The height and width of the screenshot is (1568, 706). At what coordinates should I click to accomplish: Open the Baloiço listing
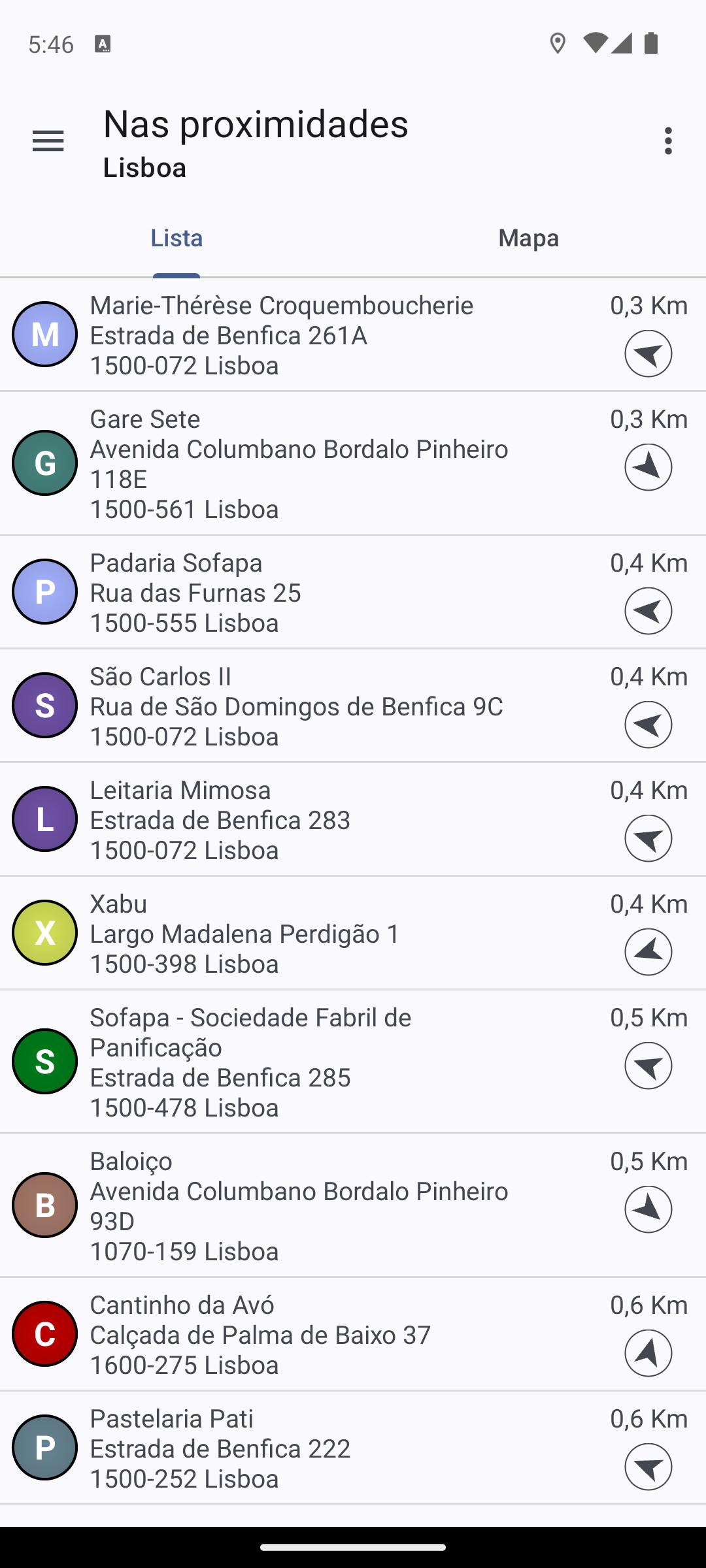[353, 1205]
